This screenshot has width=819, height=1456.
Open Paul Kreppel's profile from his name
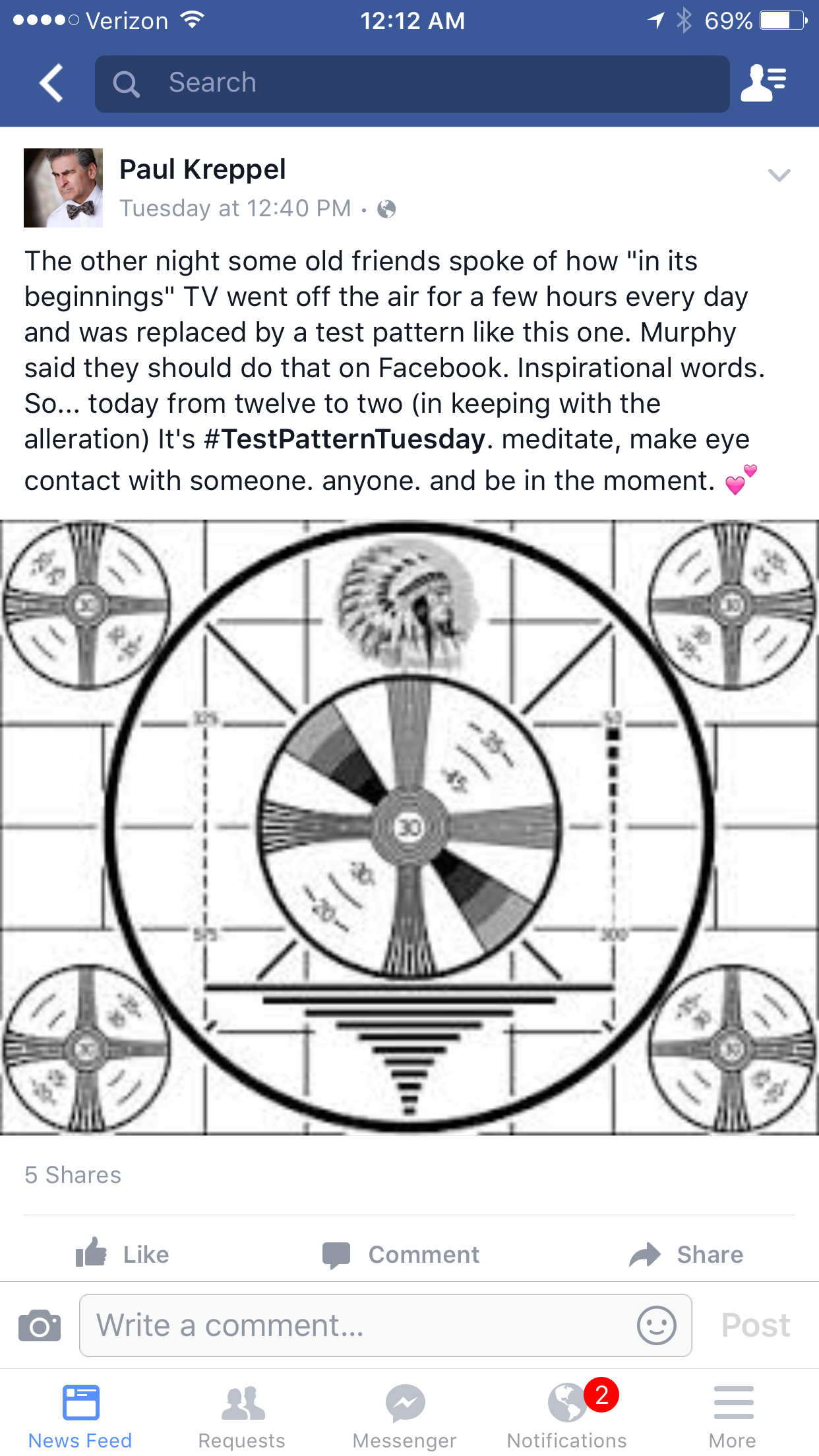point(202,169)
